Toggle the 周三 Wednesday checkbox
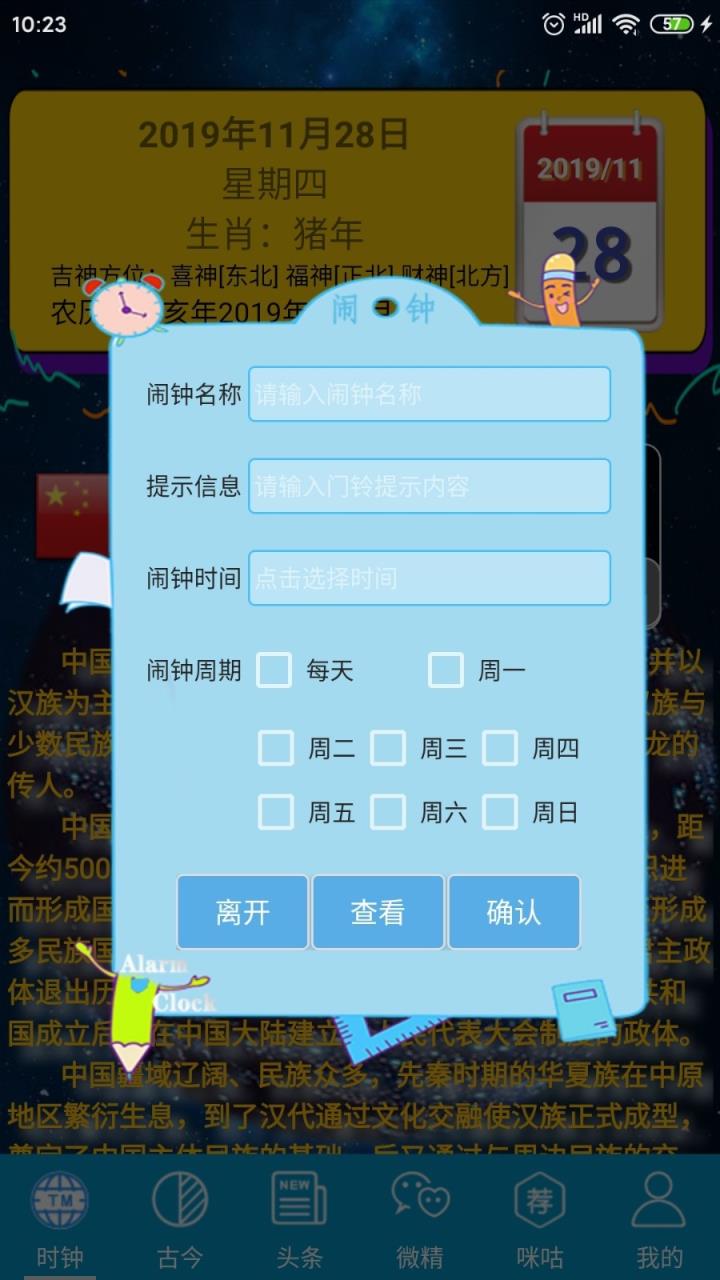Screen dimensions: 720x1280 [x=389, y=747]
